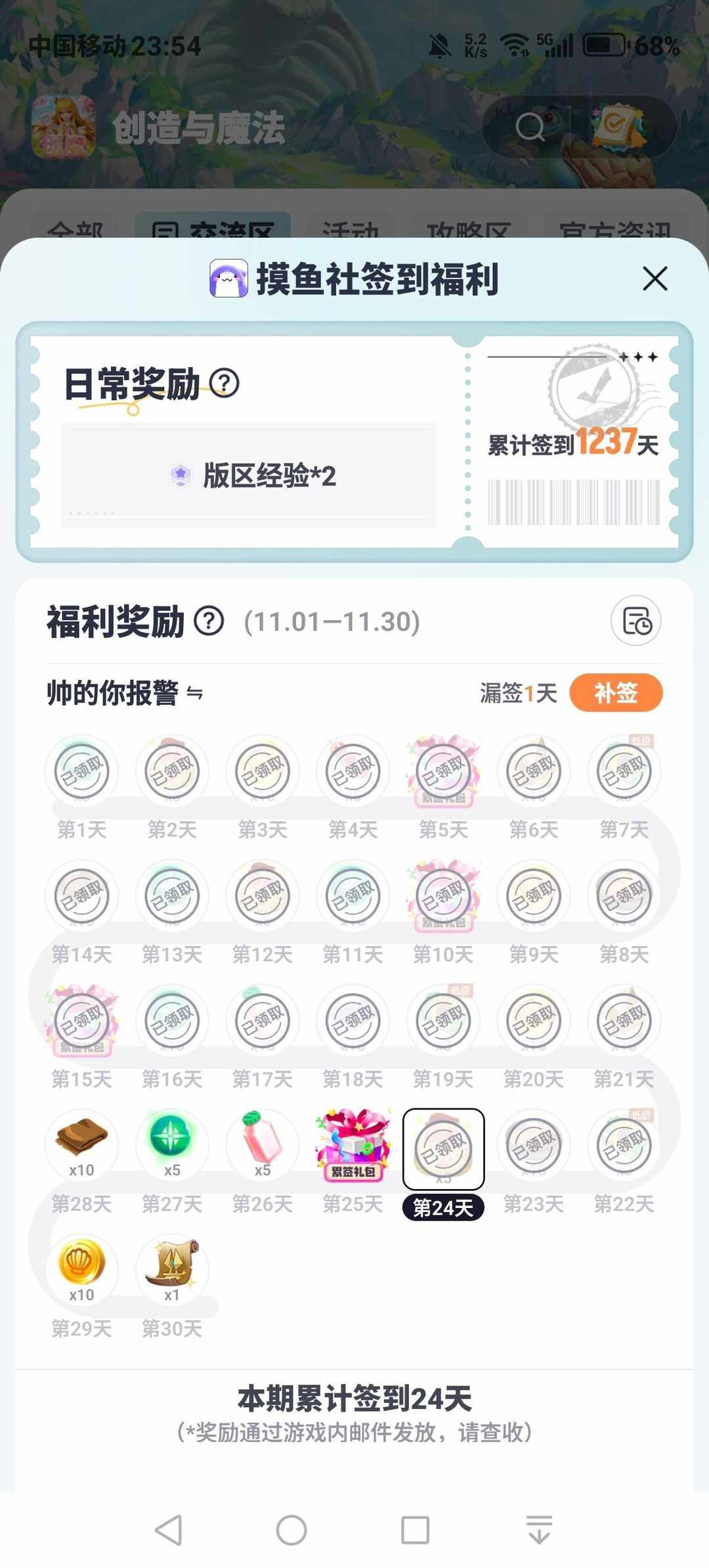709x1568 pixels.
Task: Select the pink potion reward for day 26
Action: click(x=263, y=1144)
